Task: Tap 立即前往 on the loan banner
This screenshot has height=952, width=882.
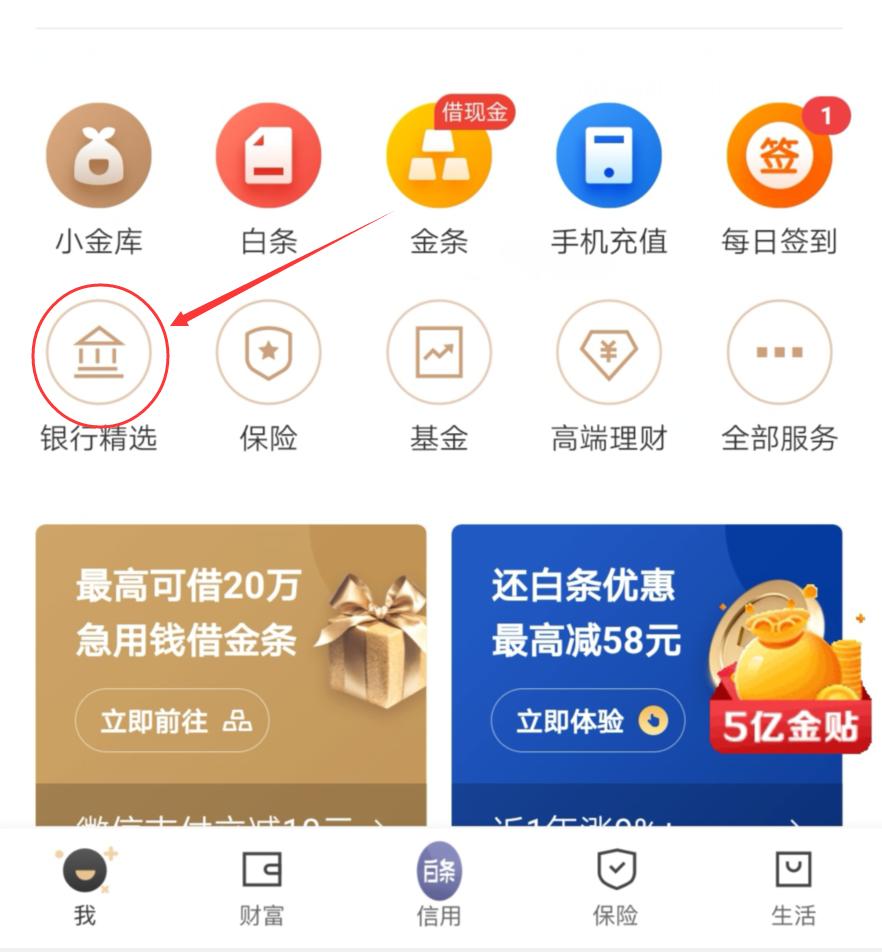Action: 170,720
